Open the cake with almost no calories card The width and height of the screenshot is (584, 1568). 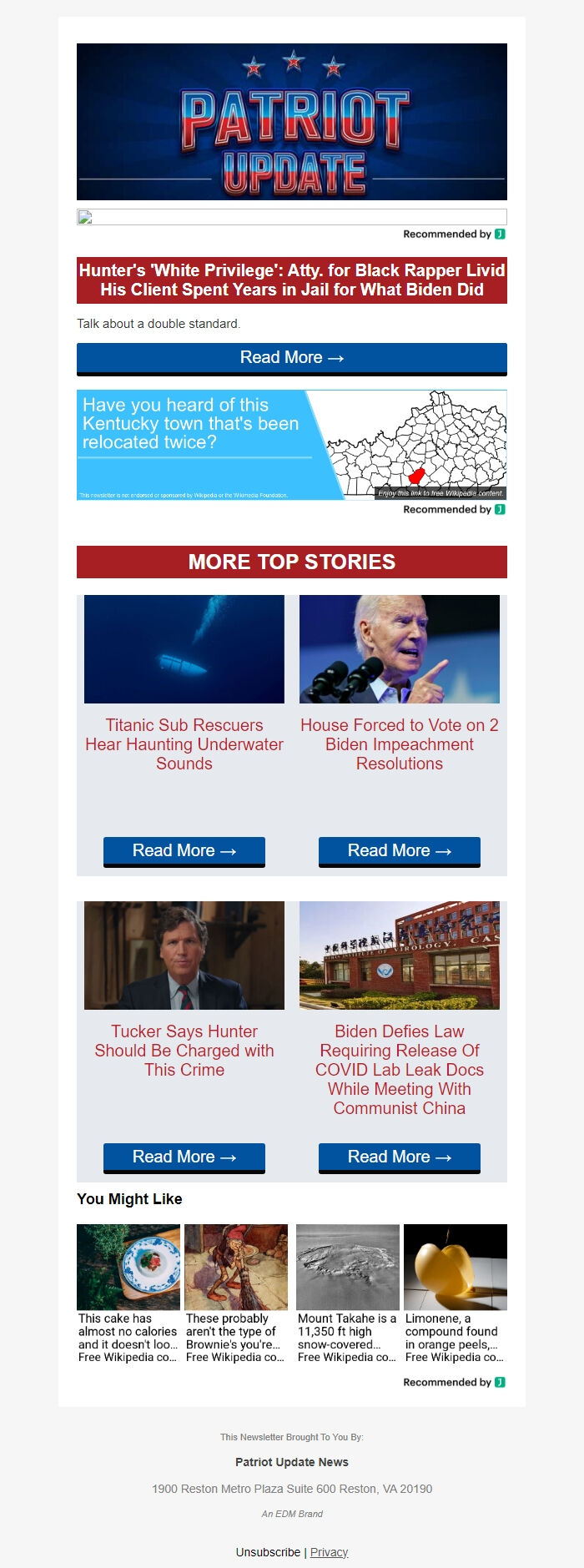128,1293
